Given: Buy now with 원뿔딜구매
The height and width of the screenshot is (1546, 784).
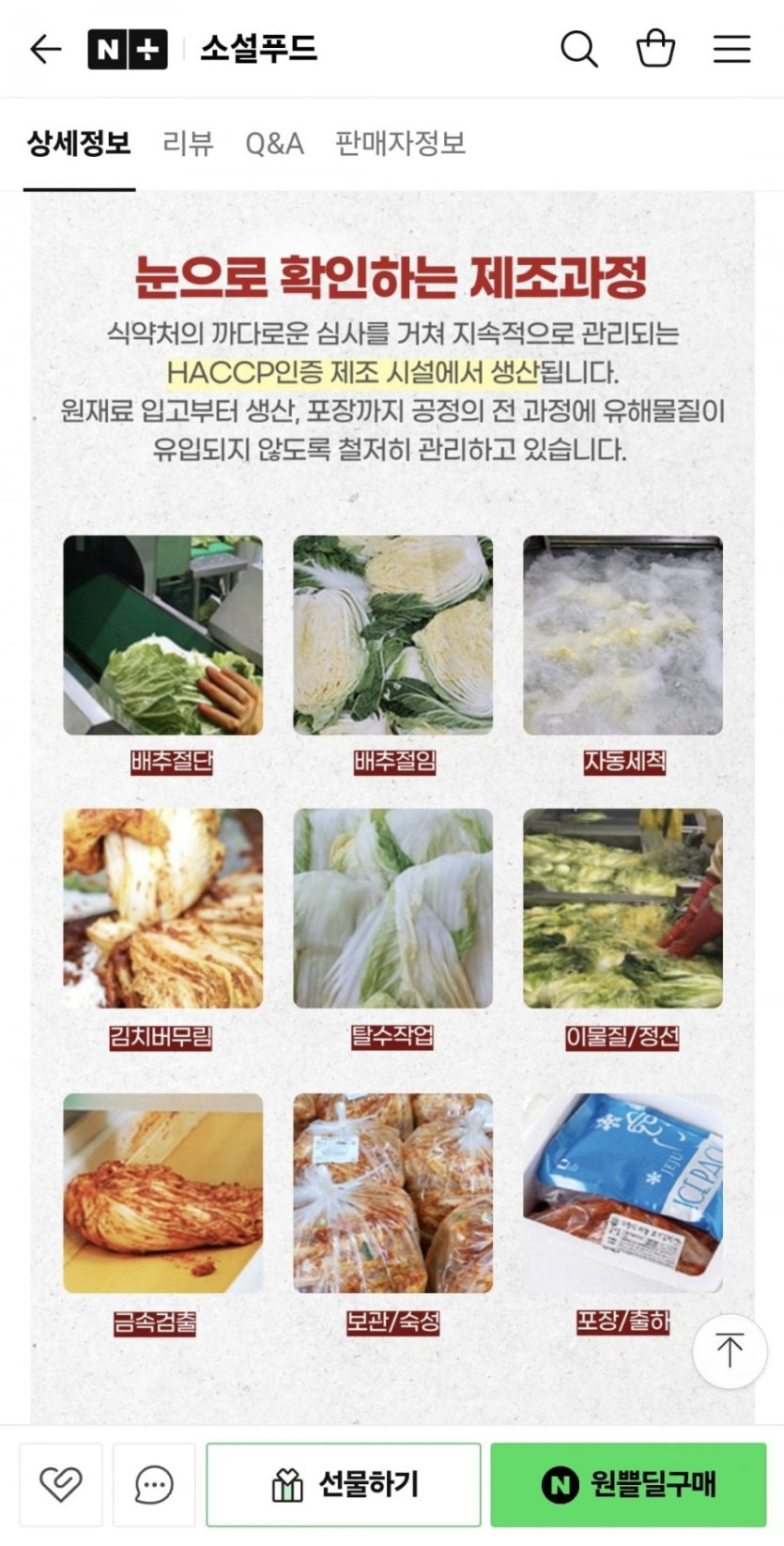Looking at the screenshot, I should pos(628,1484).
